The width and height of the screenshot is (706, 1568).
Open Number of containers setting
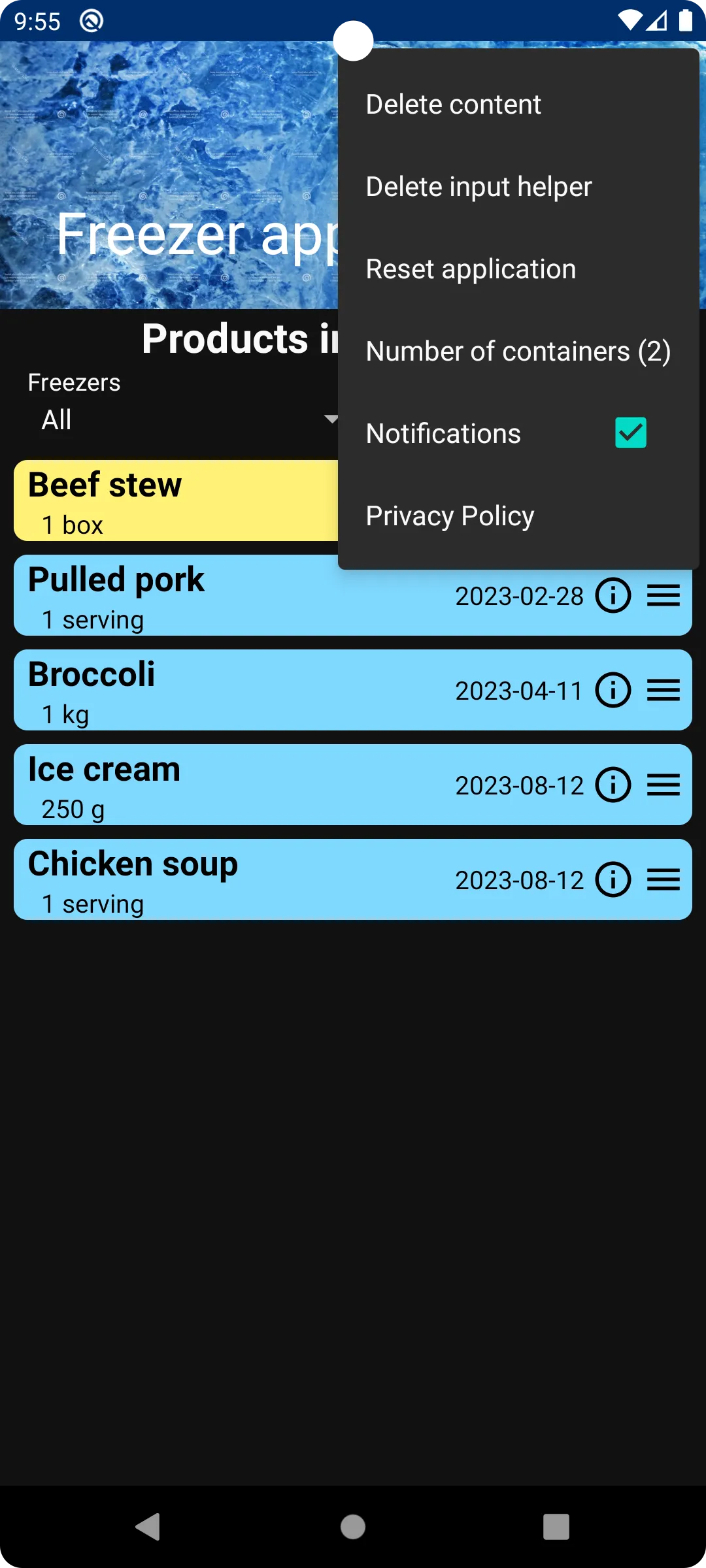518,351
